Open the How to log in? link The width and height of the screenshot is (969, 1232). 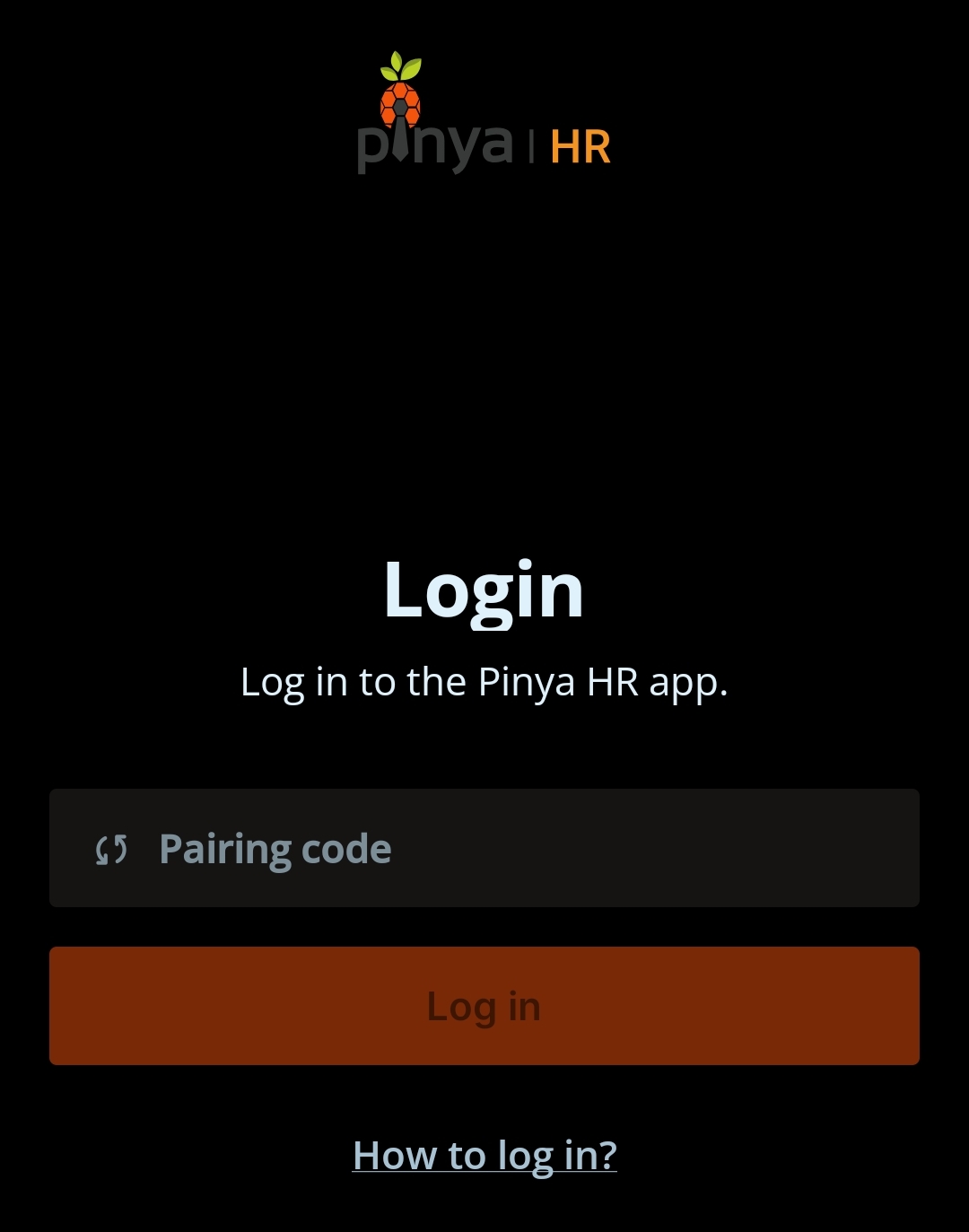(x=484, y=1155)
